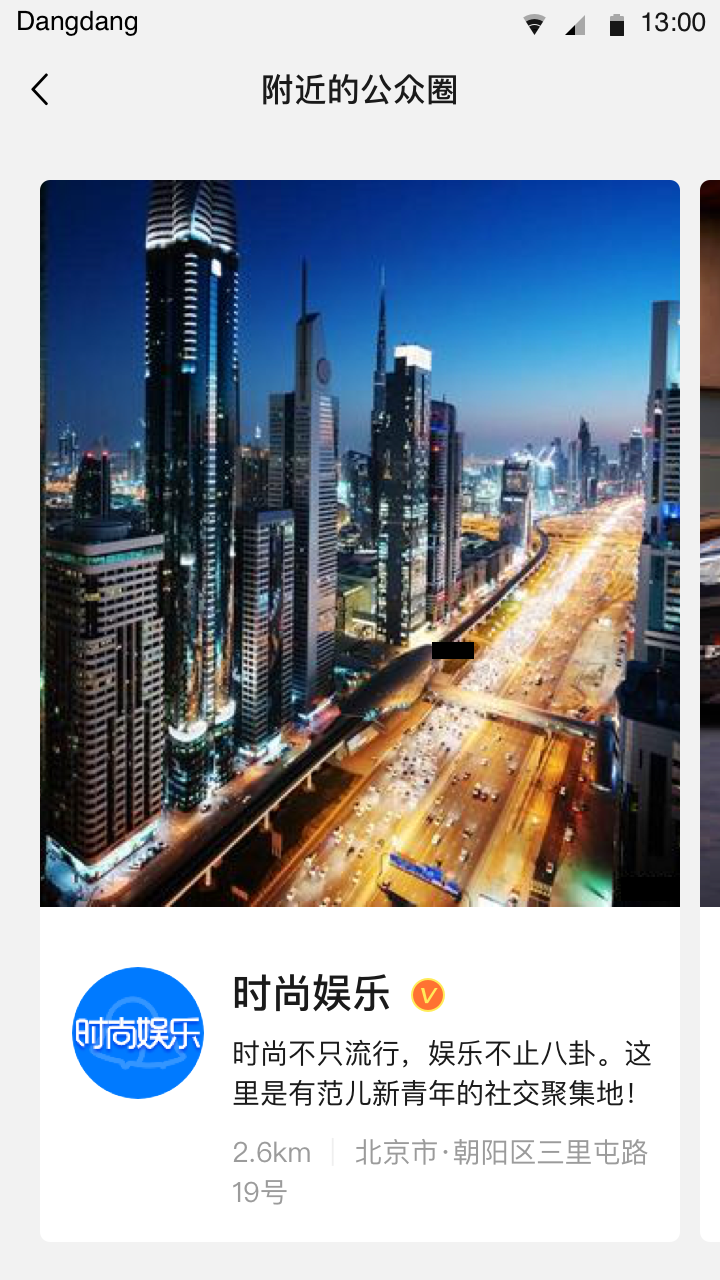Click the Dangdang label in the status bar

77,21
